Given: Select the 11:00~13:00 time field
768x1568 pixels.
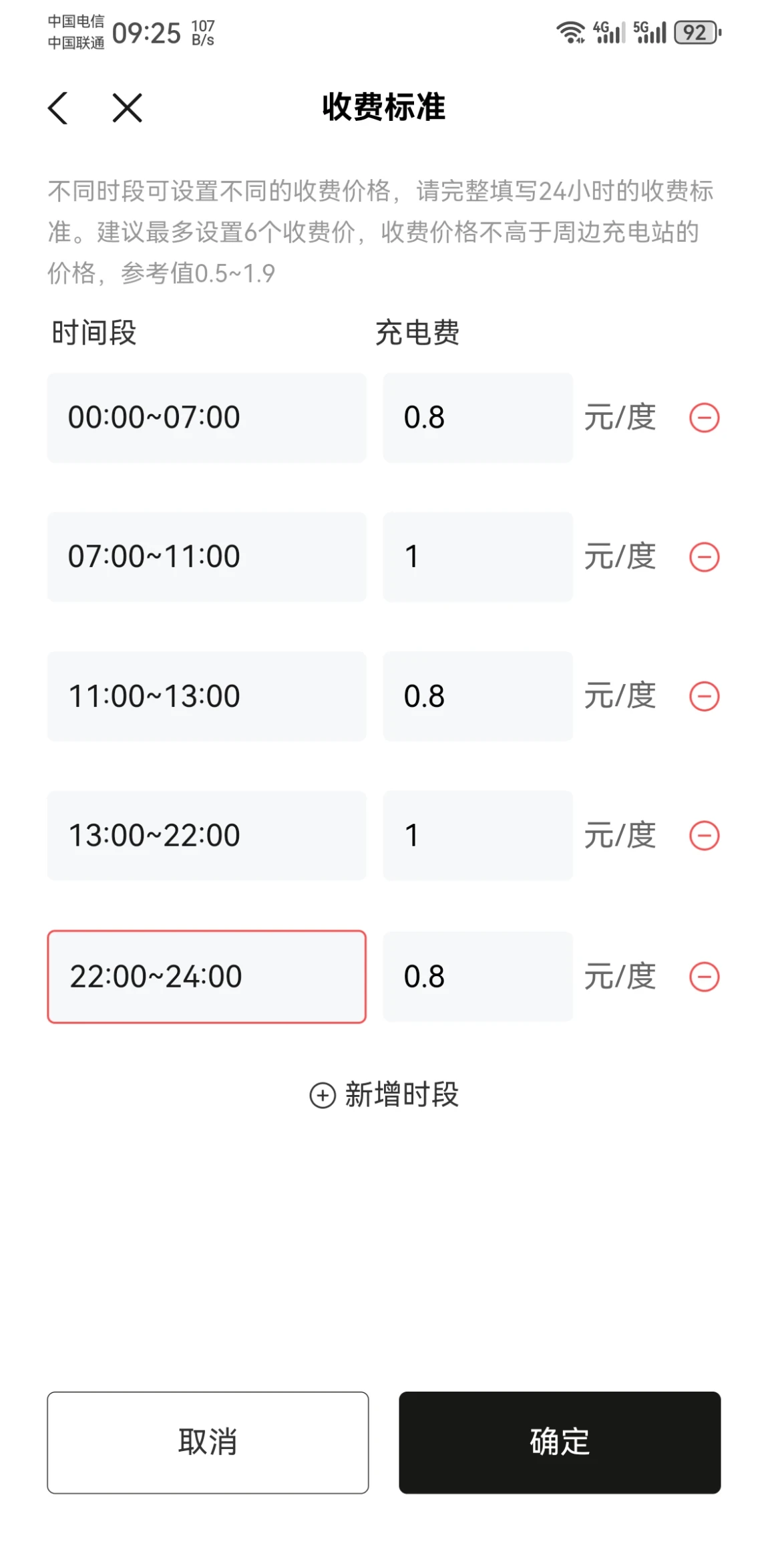Looking at the screenshot, I should tap(206, 696).
